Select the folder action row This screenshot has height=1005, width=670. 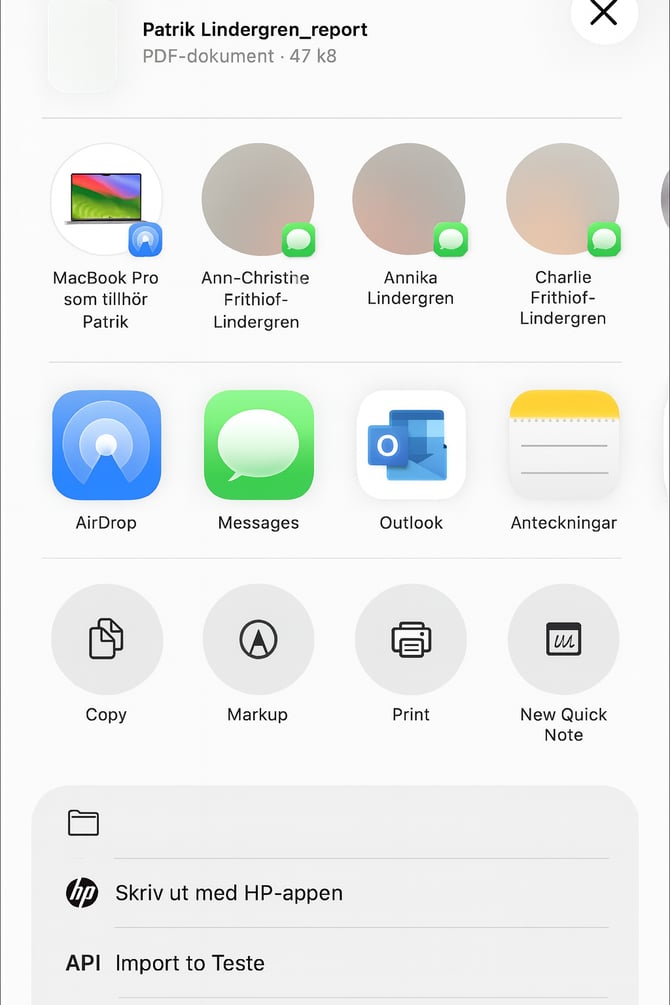(335, 823)
